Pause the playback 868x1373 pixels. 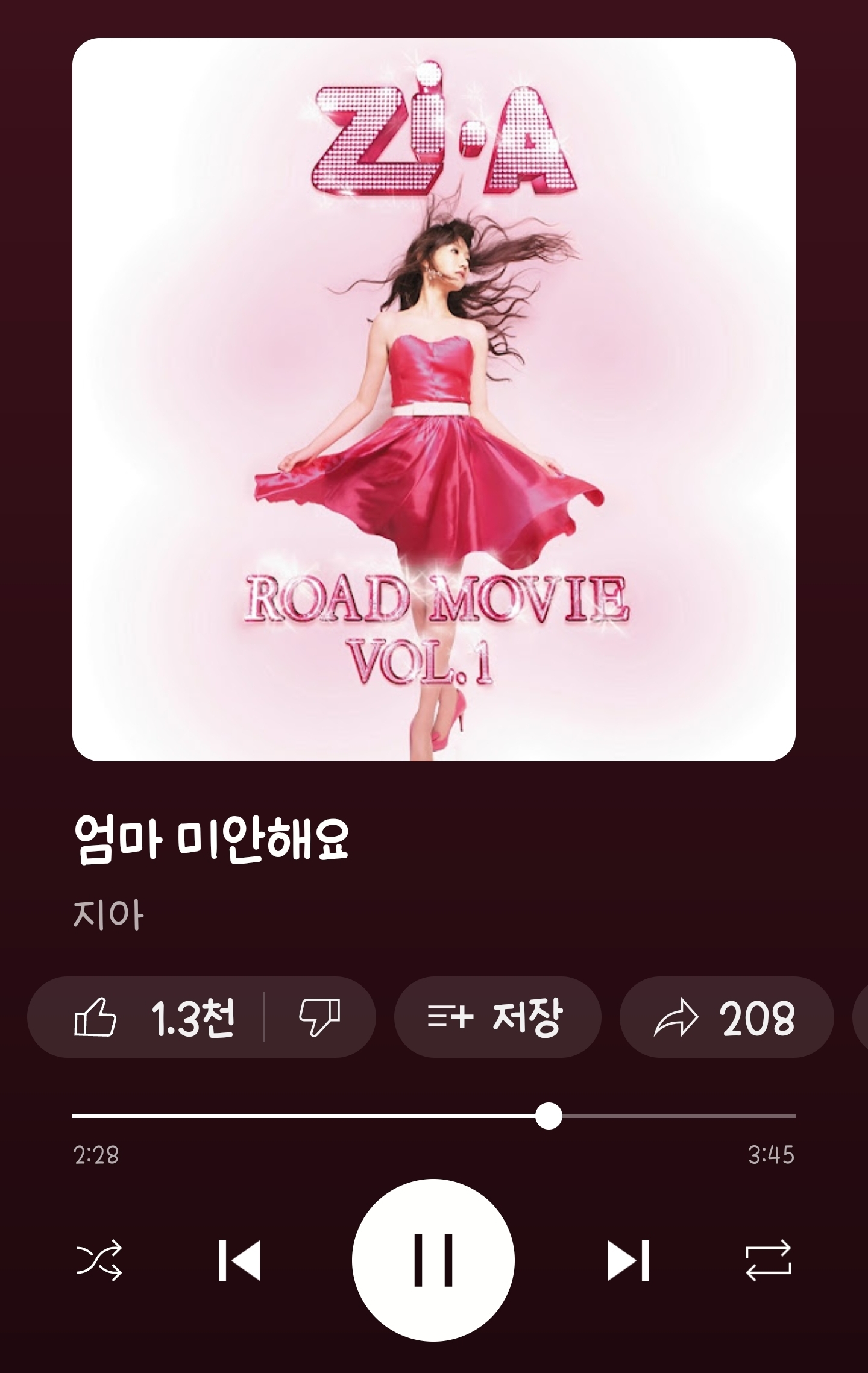point(433,1261)
